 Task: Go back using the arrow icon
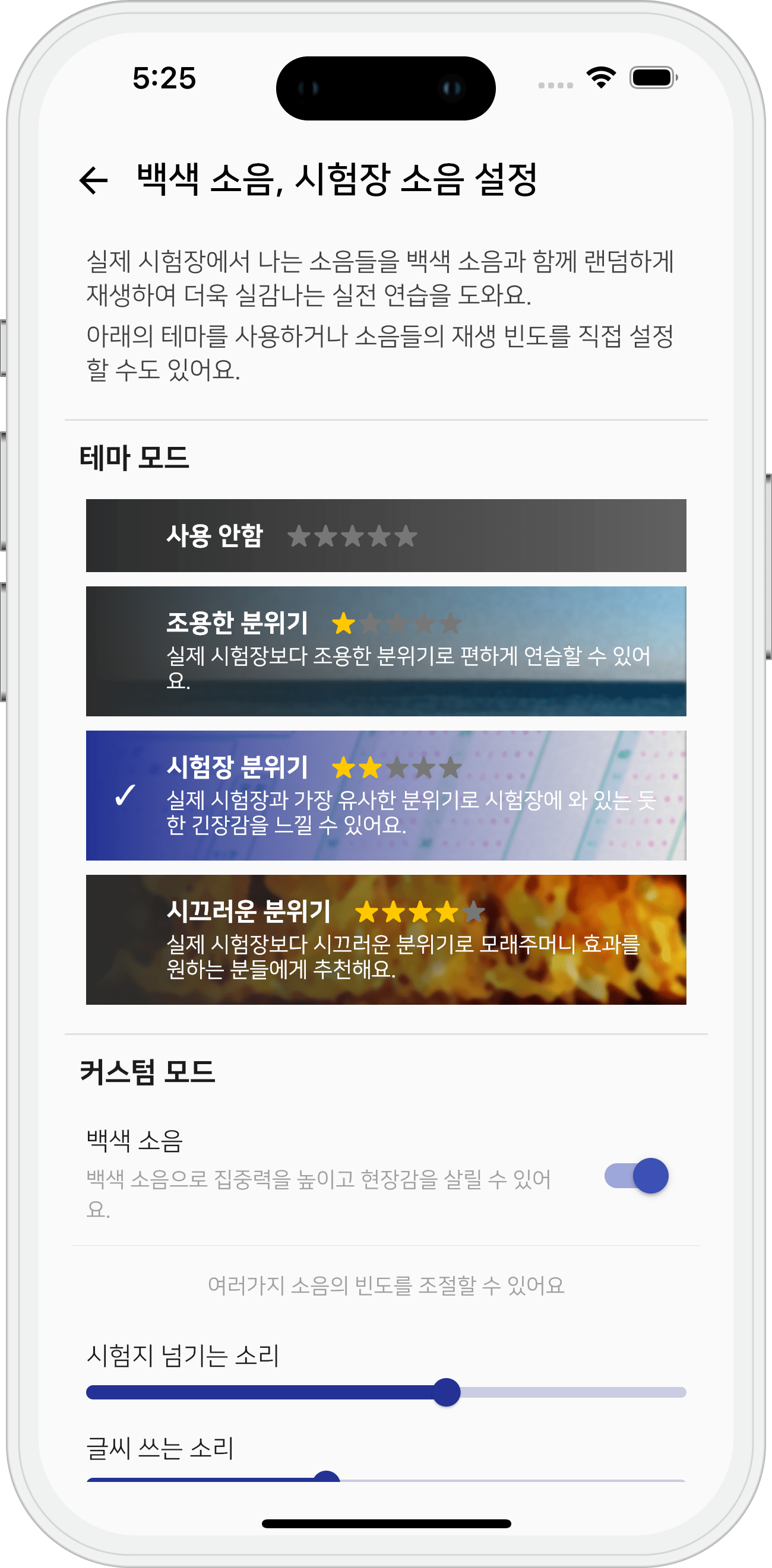(94, 180)
